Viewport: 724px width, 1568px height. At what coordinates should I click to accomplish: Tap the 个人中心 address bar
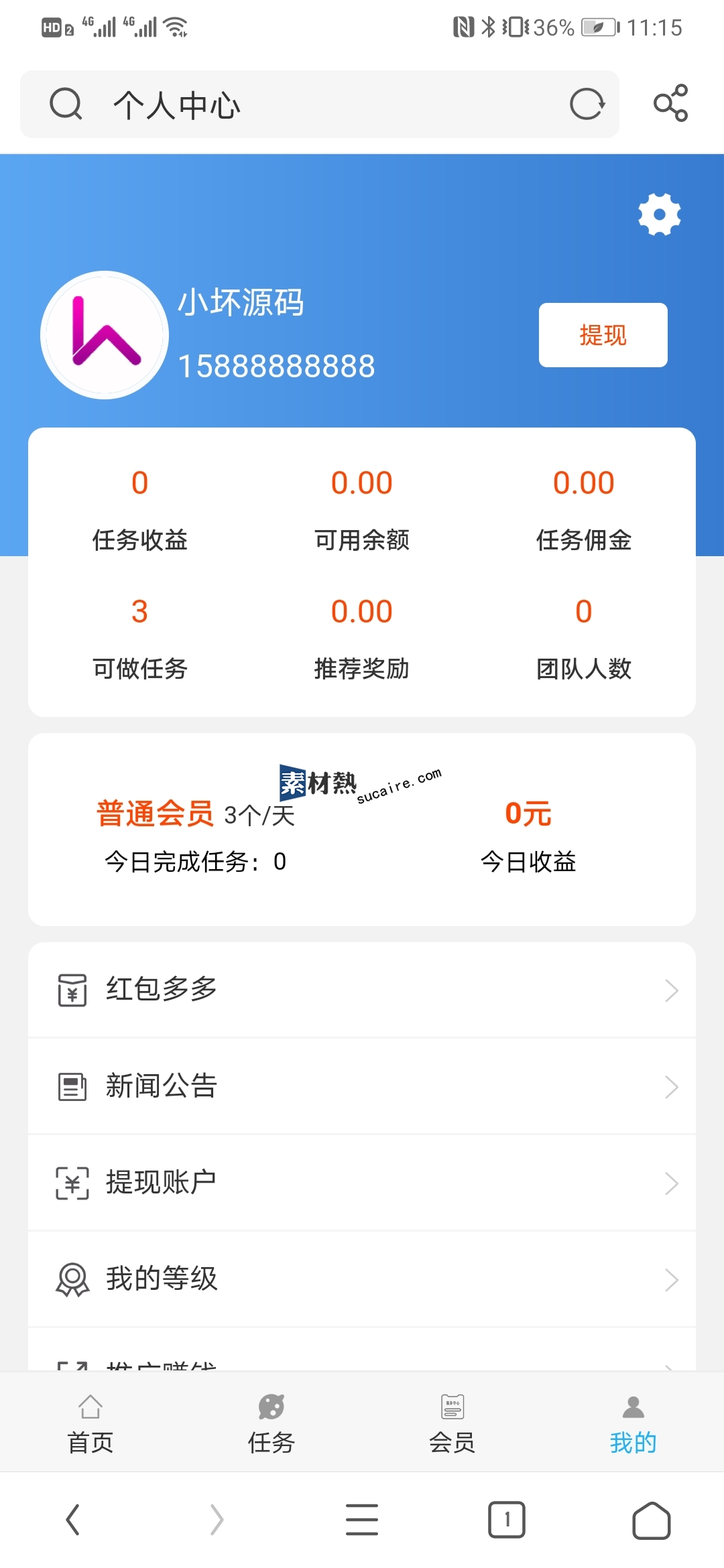pyautogui.click(x=319, y=105)
